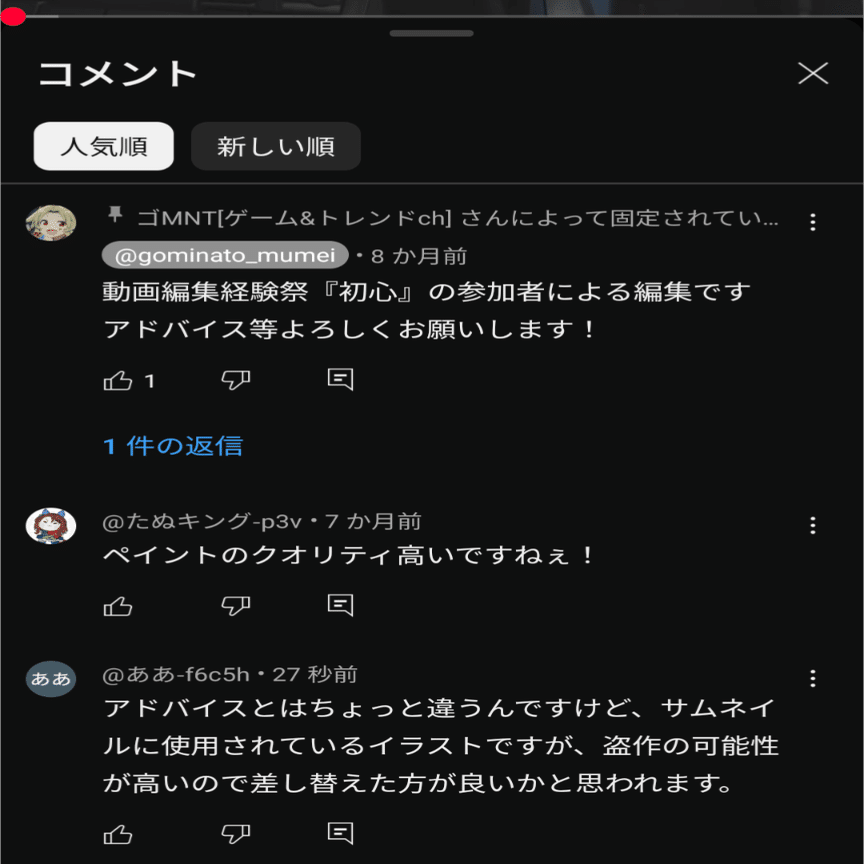Dislike the ああ-f6c5h comment
The width and height of the screenshot is (864, 864).
pos(235,833)
